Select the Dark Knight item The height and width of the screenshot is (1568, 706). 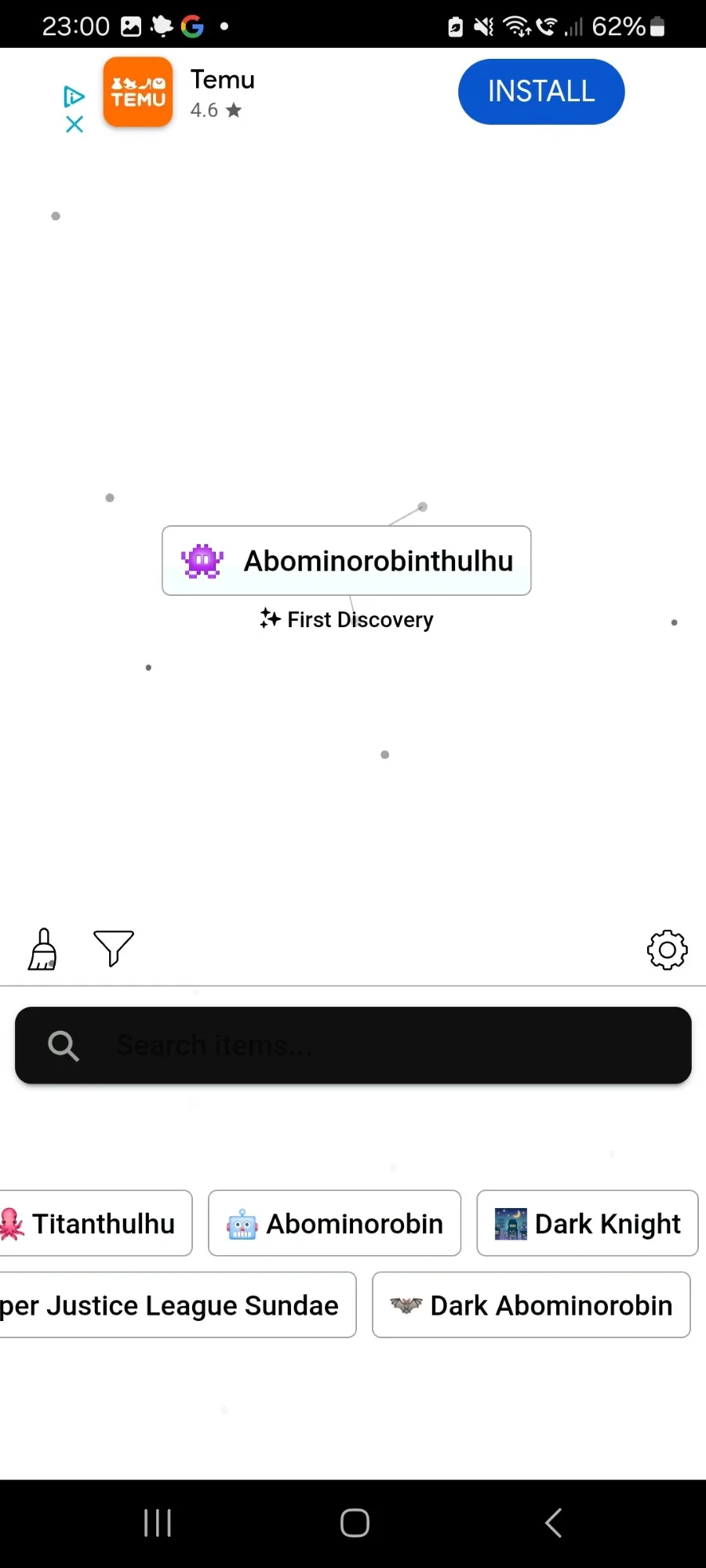point(588,1223)
